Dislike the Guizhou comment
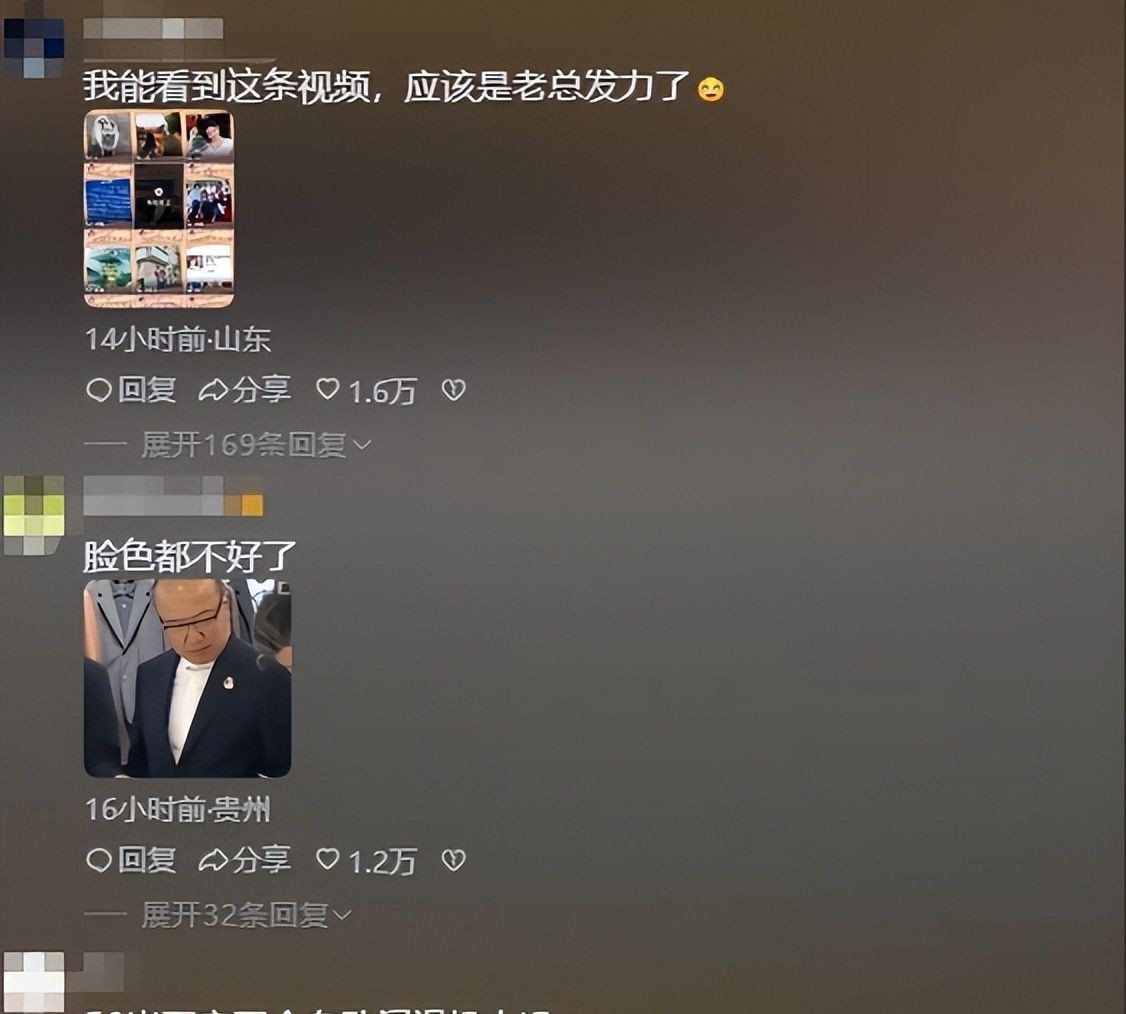The width and height of the screenshot is (1126, 1014). point(454,860)
